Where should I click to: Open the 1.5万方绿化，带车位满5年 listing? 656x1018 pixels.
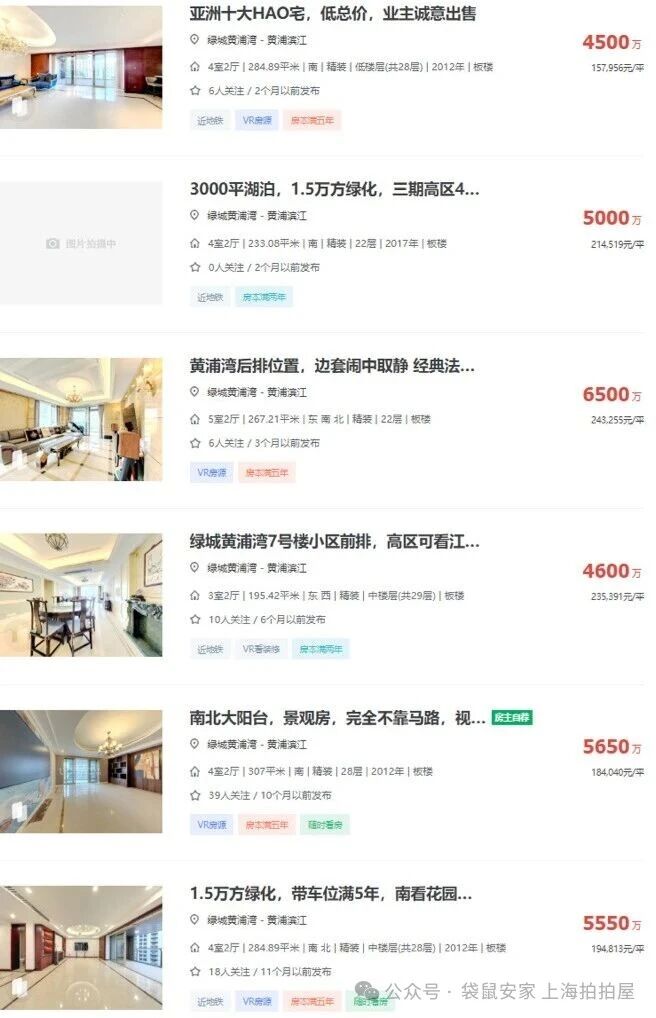coord(331,894)
